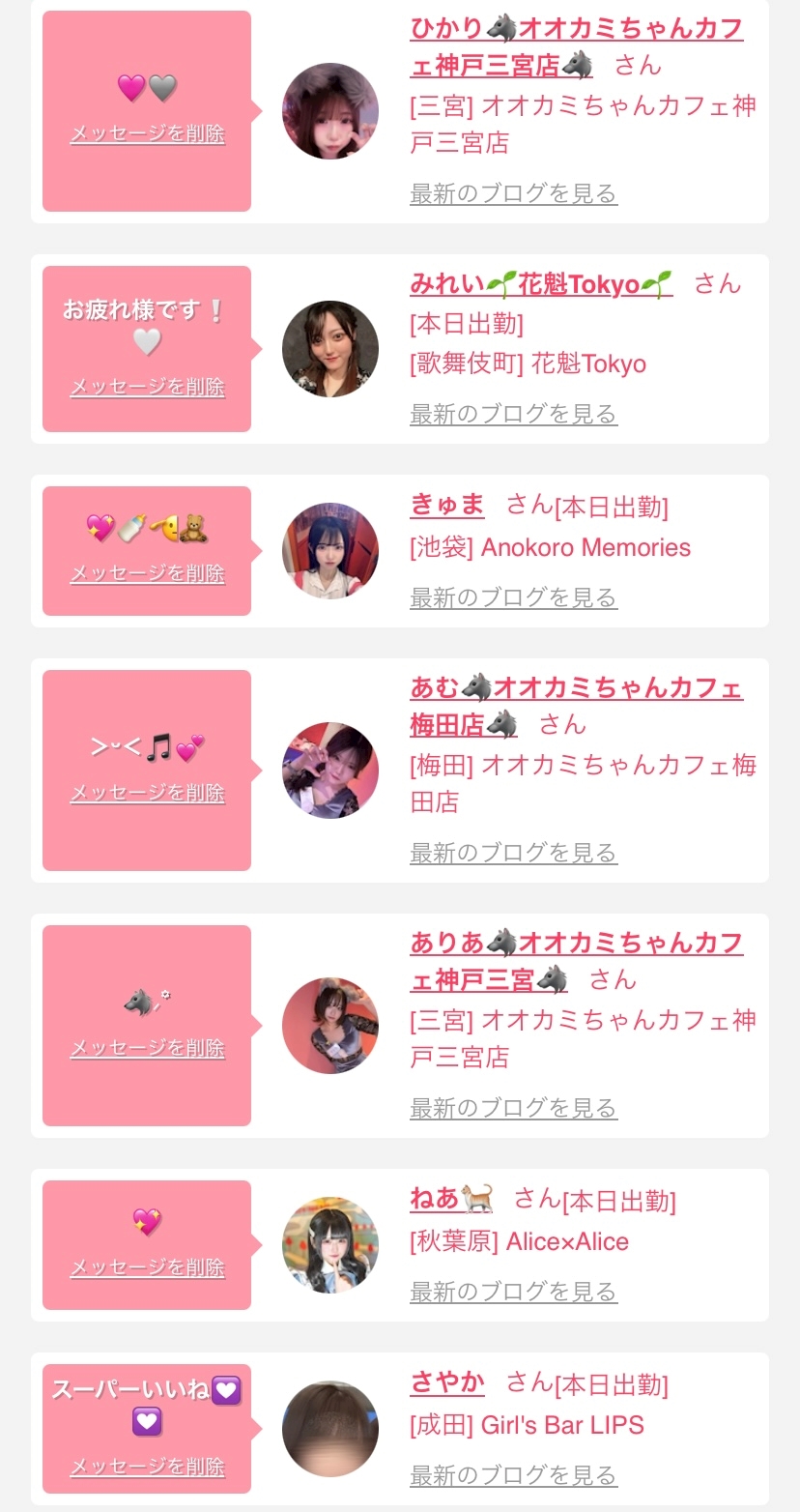Open きゅま's profile link
Screen dimensions: 800x1512
447,505
